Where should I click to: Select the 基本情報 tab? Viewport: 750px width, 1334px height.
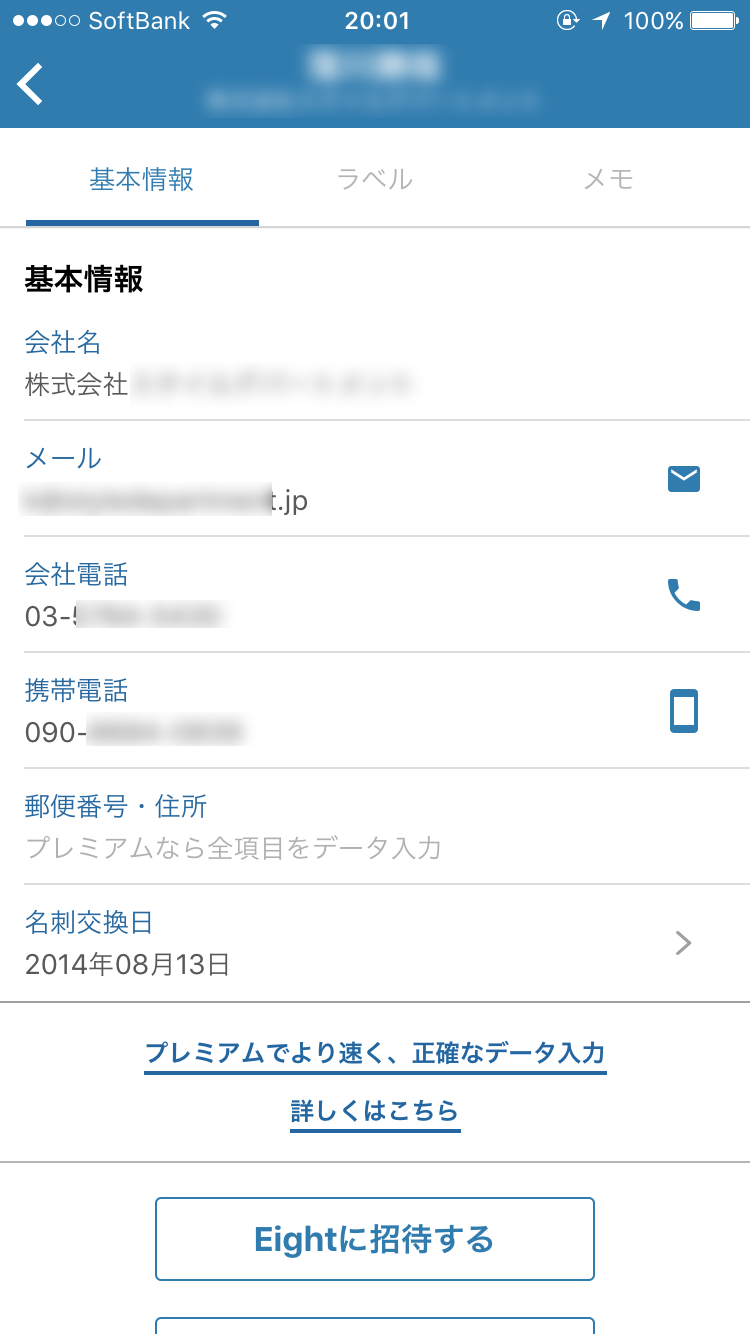coord(142,180)
